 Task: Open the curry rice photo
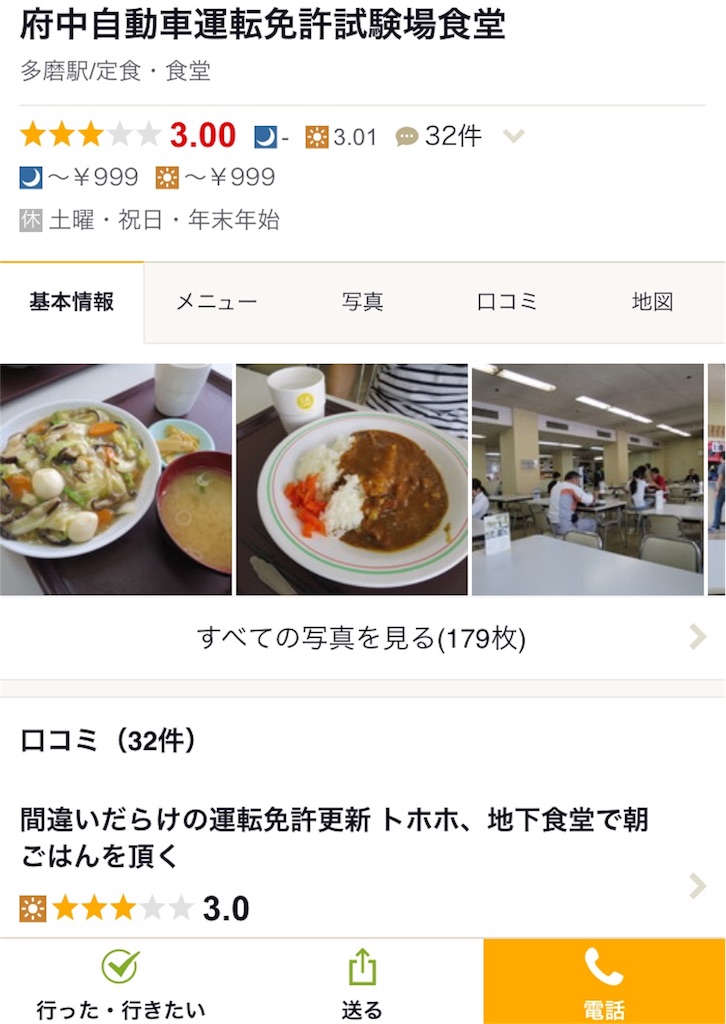pos(352,480)
